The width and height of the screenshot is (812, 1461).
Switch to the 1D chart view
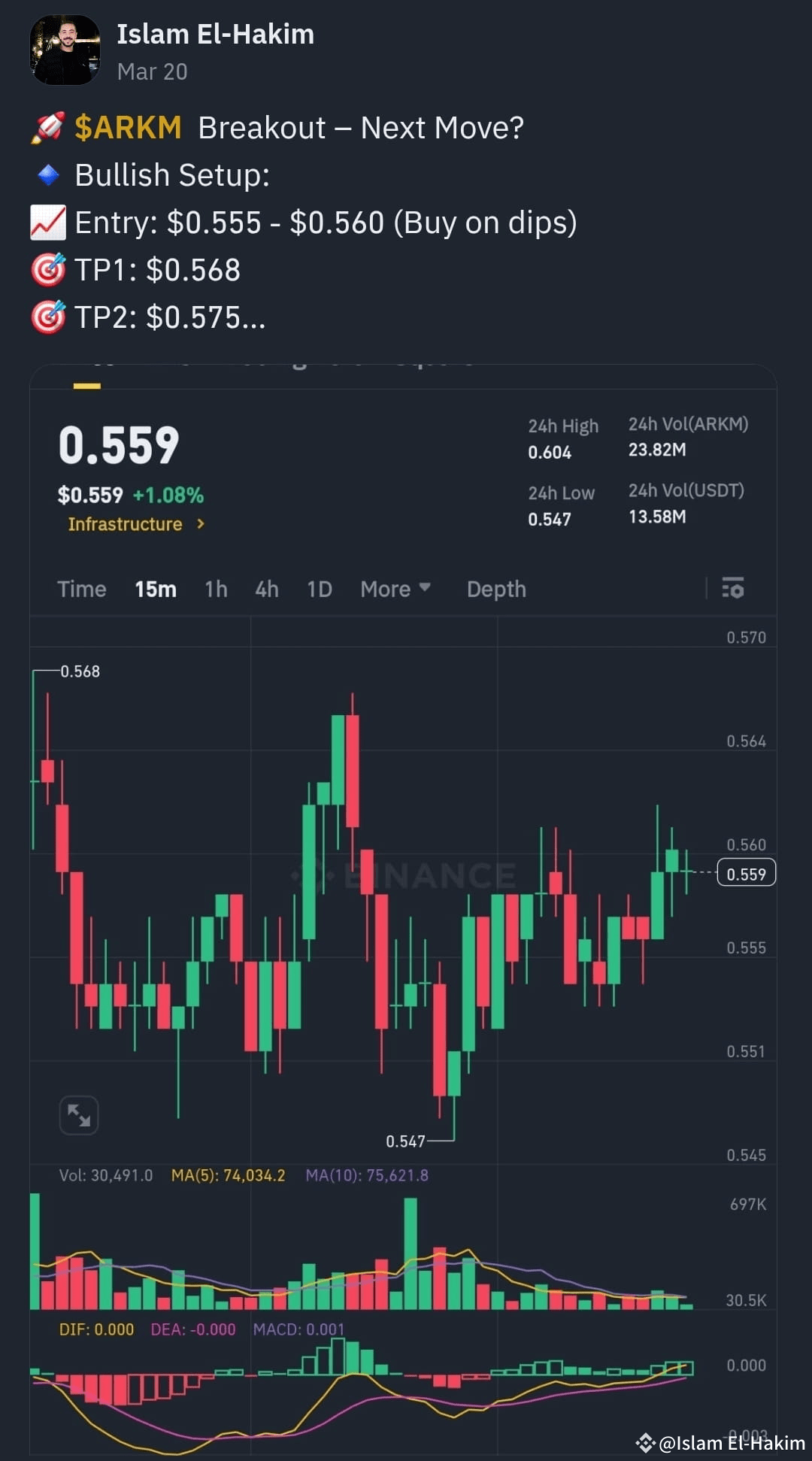pos(318,590)
